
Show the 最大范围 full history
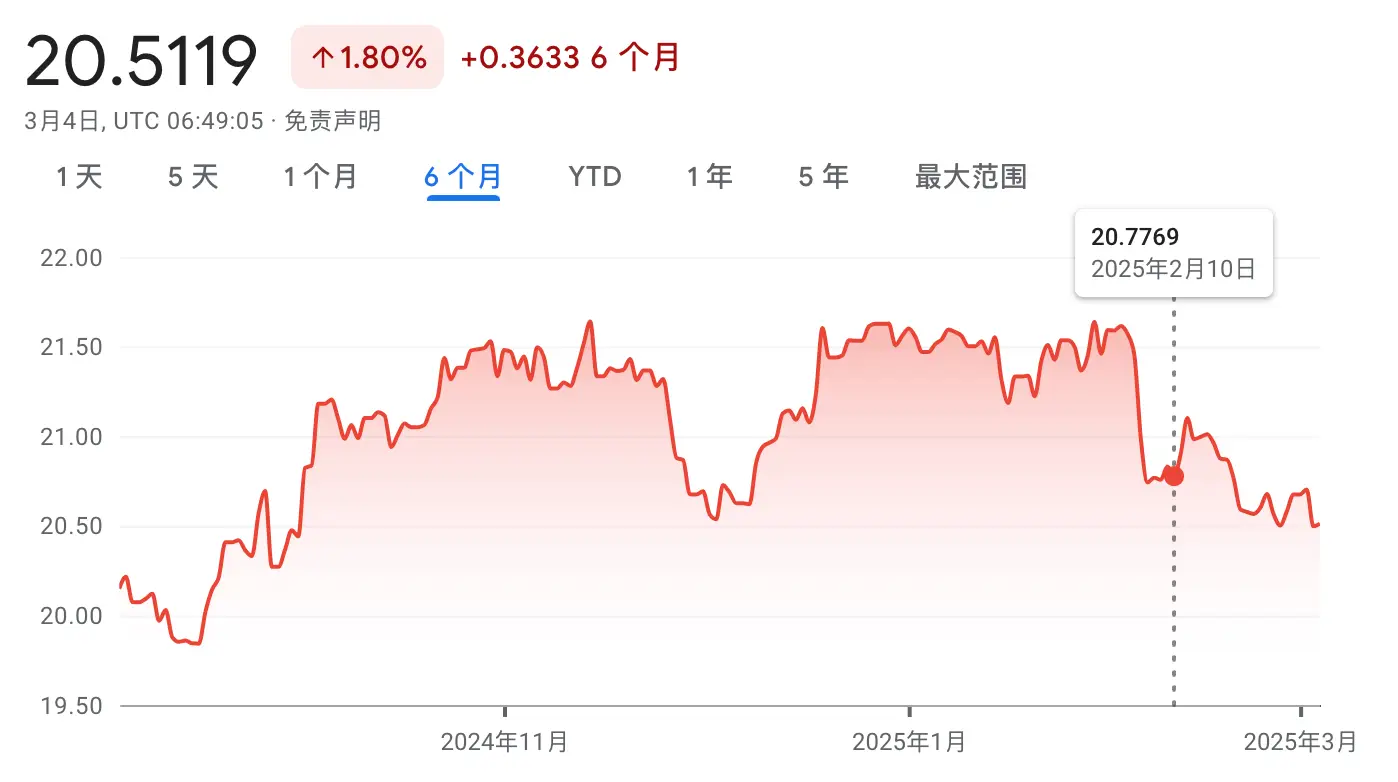click(x=970, y=178)
